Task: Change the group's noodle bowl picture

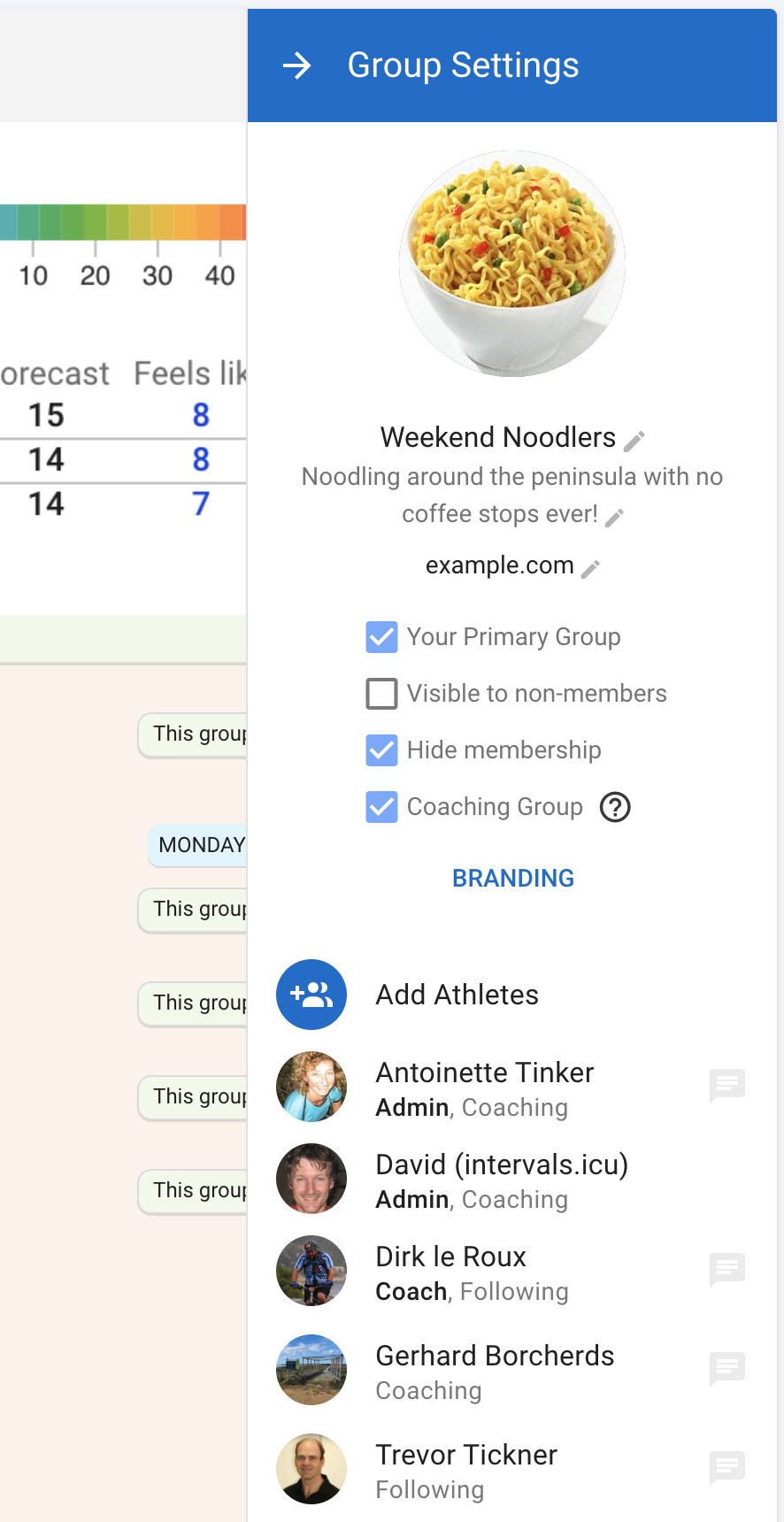Action: tap(512, 264)
